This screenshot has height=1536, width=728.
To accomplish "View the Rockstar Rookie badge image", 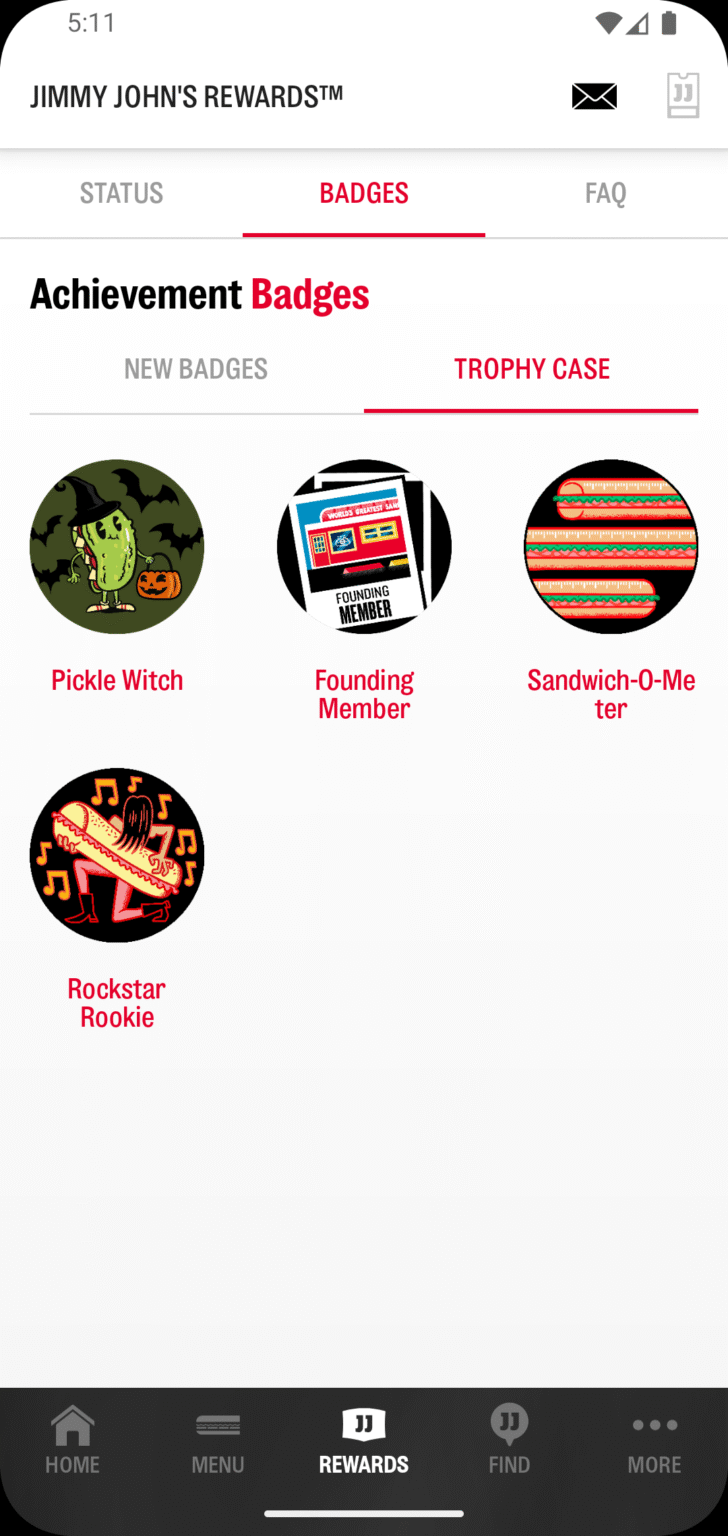I will (116, 855).
